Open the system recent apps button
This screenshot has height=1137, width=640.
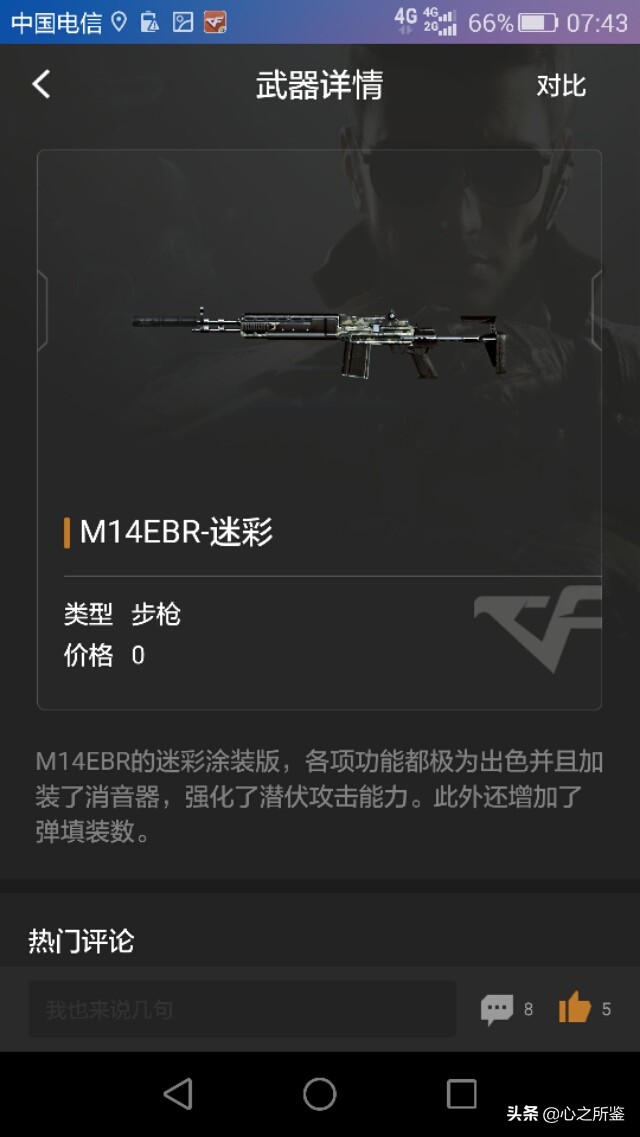click(462, 1094)
